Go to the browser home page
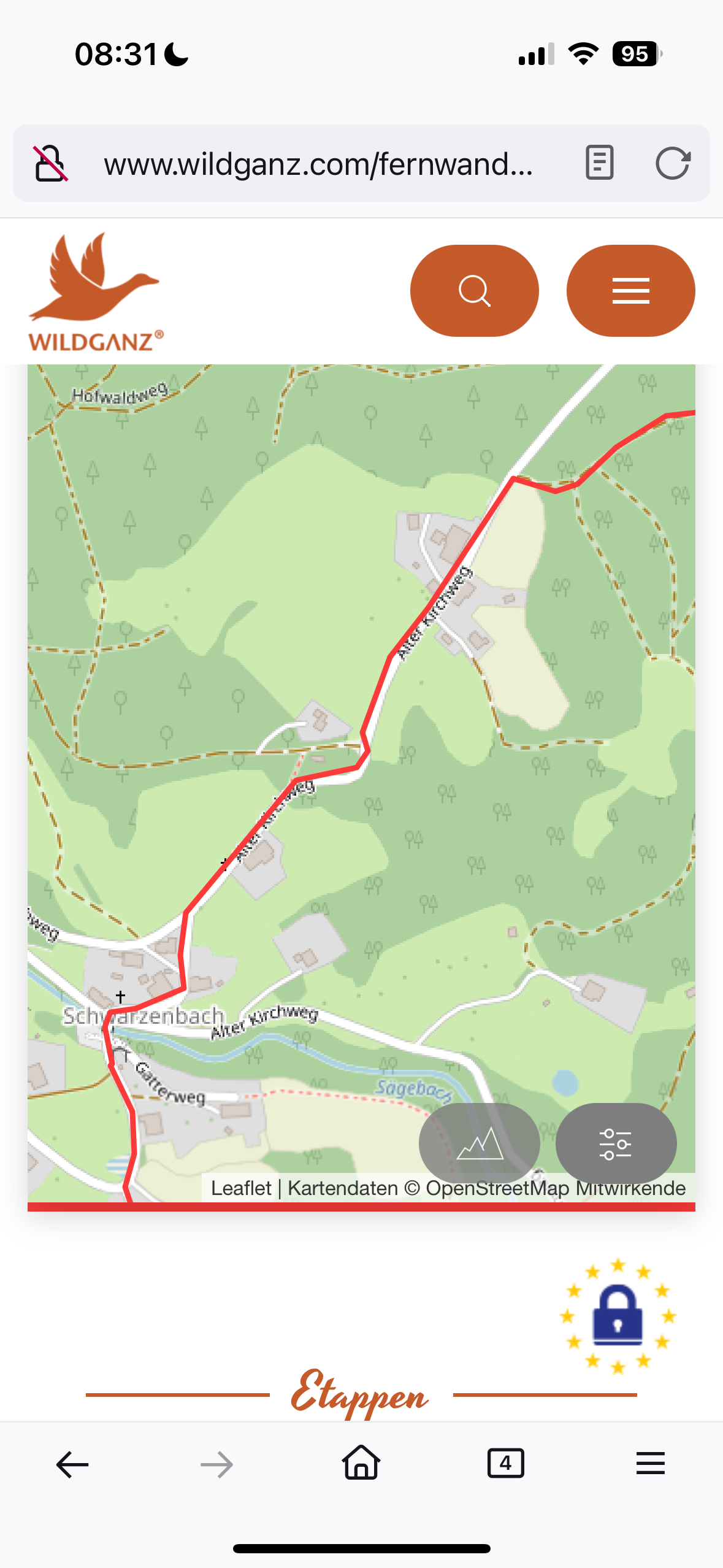The height and width of the screenshot is (1568, 723). pyautogui.click(x=361, y=1463)
